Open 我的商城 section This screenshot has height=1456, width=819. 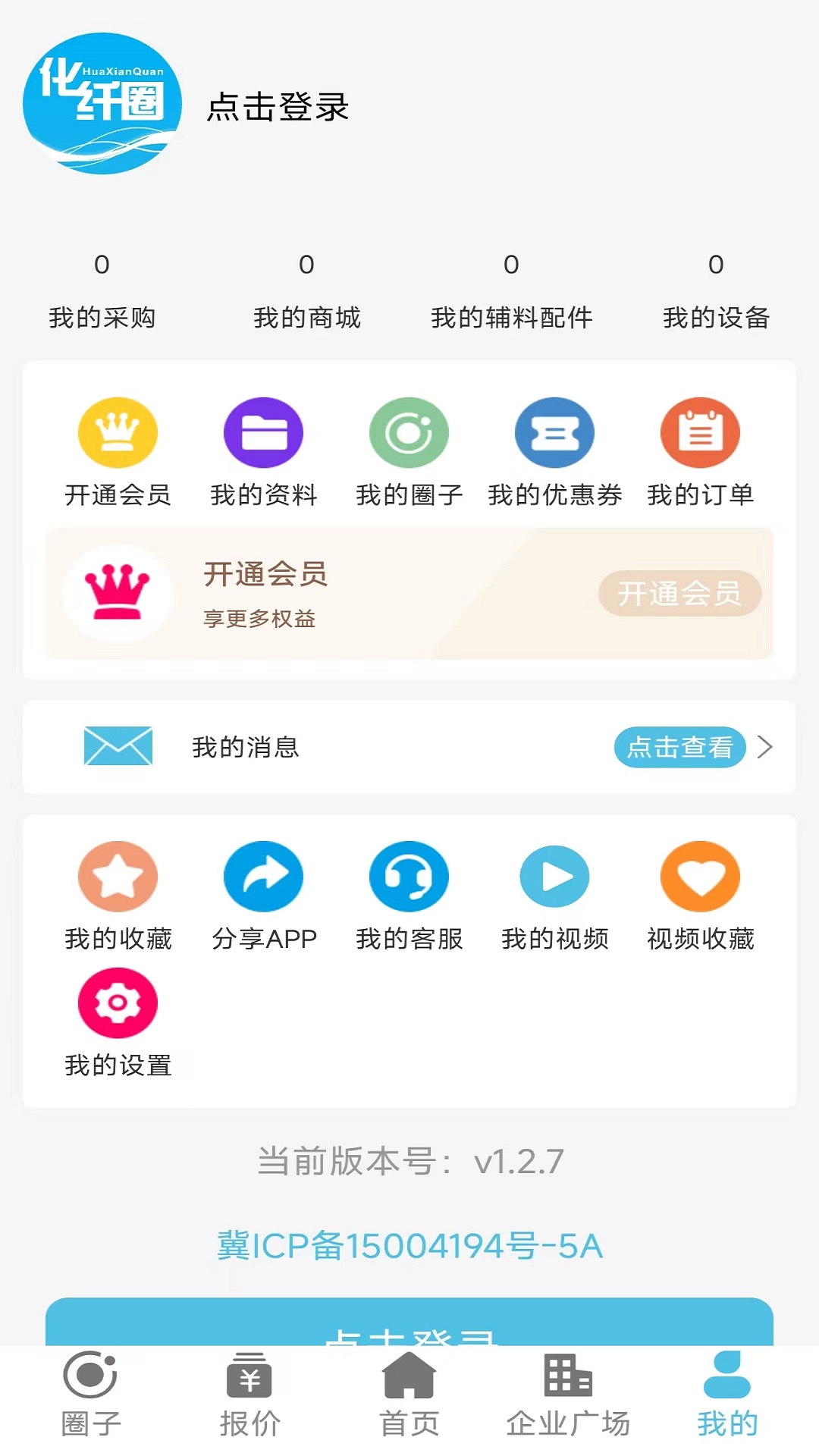coord(306,292)
